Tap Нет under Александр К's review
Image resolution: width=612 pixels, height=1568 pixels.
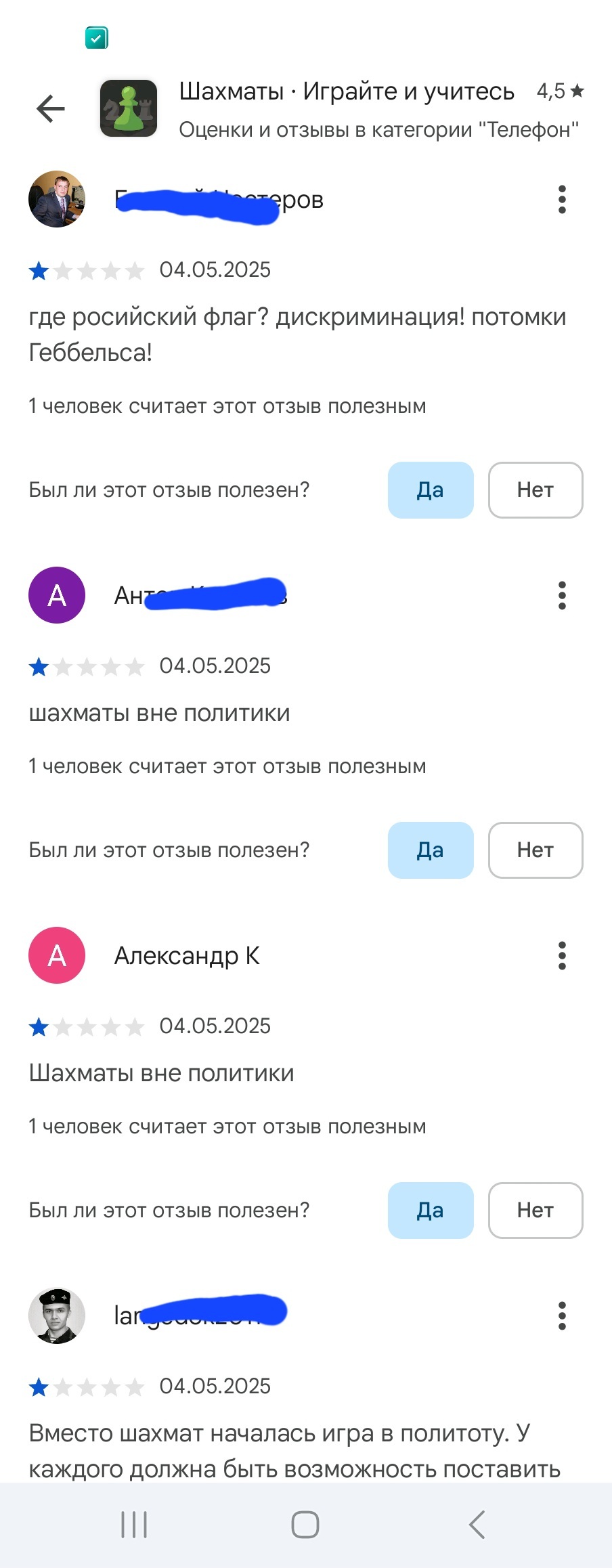coord(535,1211)
